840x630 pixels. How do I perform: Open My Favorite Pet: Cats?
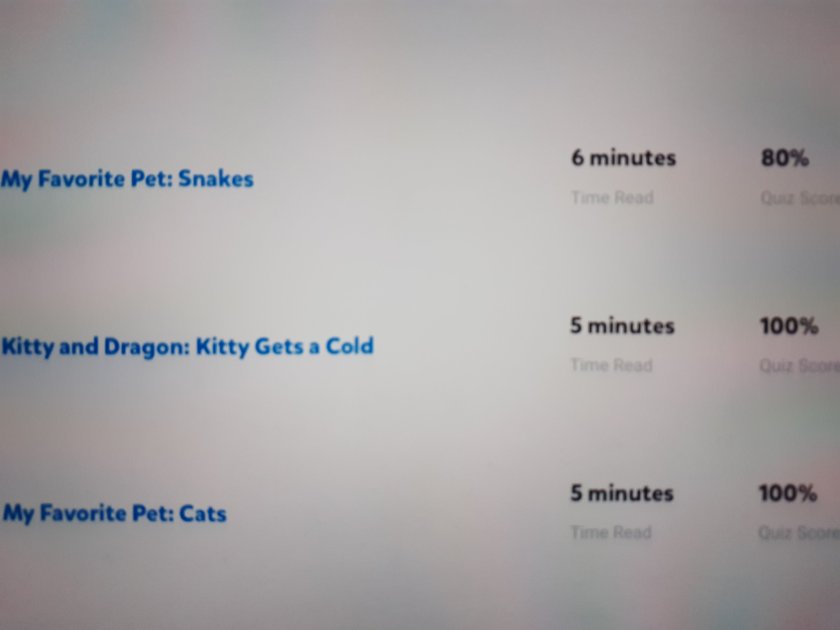point(114,514)
